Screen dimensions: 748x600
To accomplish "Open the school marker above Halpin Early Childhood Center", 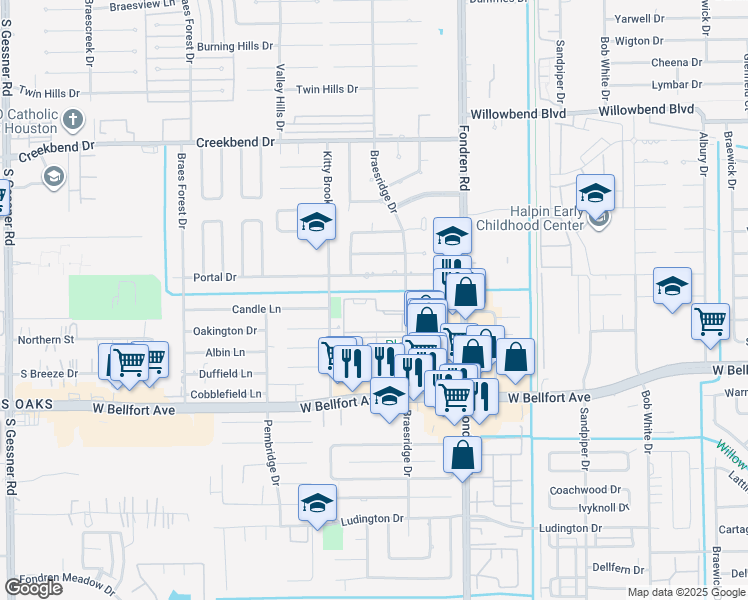I will 595,193.
